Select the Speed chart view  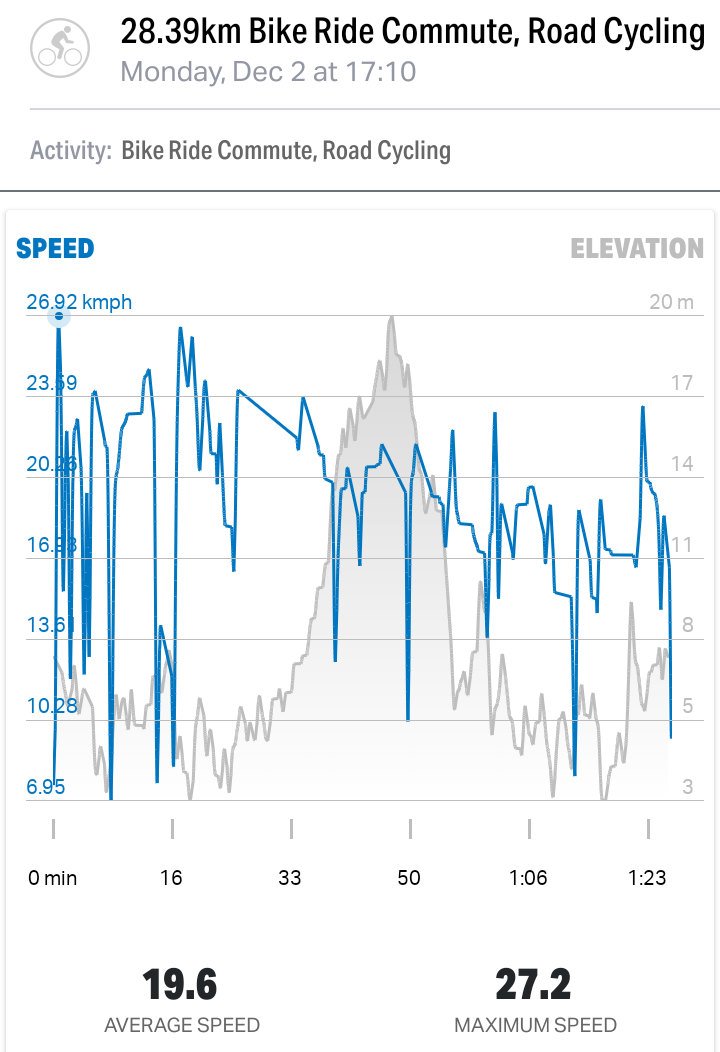coord(55,248)
